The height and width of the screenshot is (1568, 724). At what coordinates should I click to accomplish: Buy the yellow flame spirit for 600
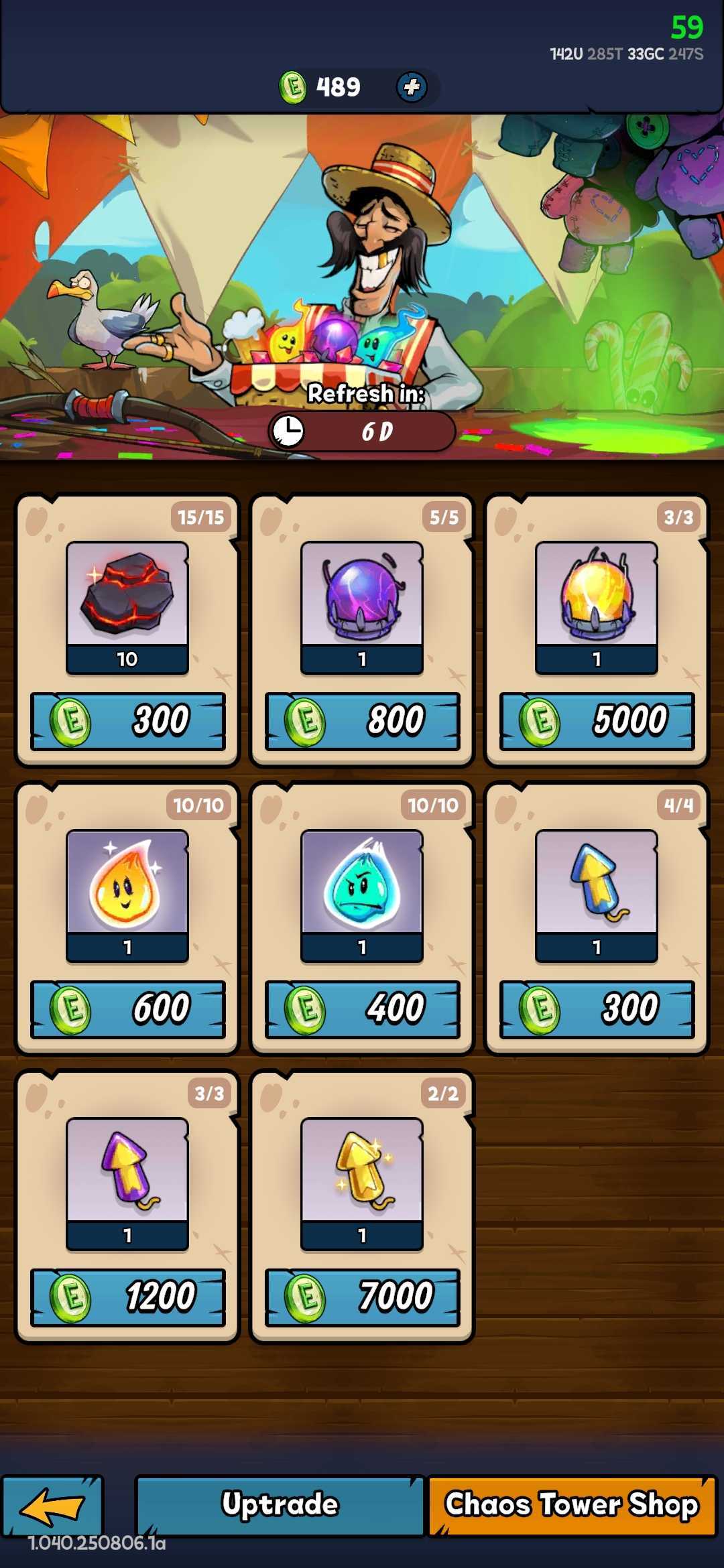pos(128,1009)
